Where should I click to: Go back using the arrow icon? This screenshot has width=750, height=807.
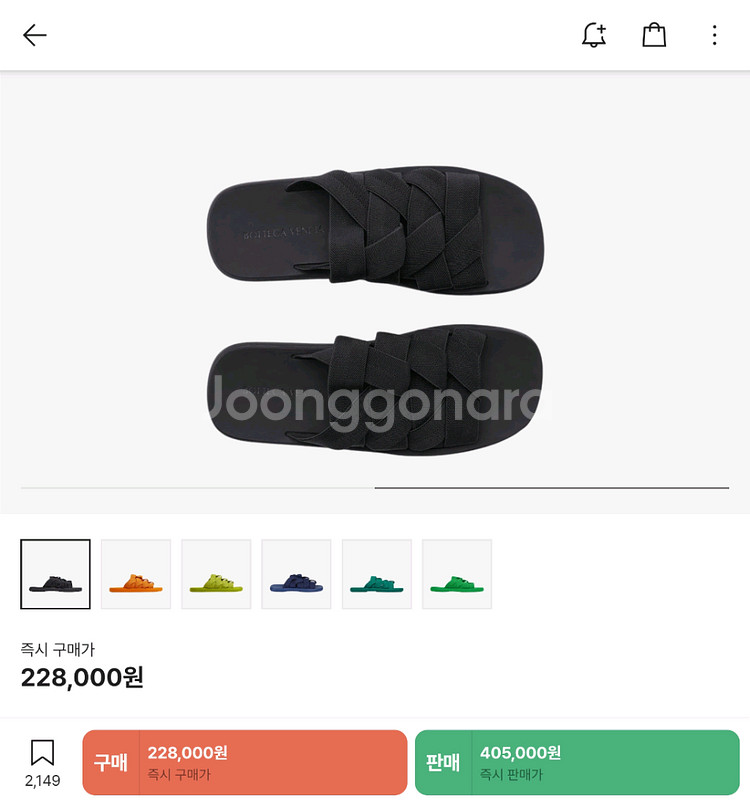[34, 36]
